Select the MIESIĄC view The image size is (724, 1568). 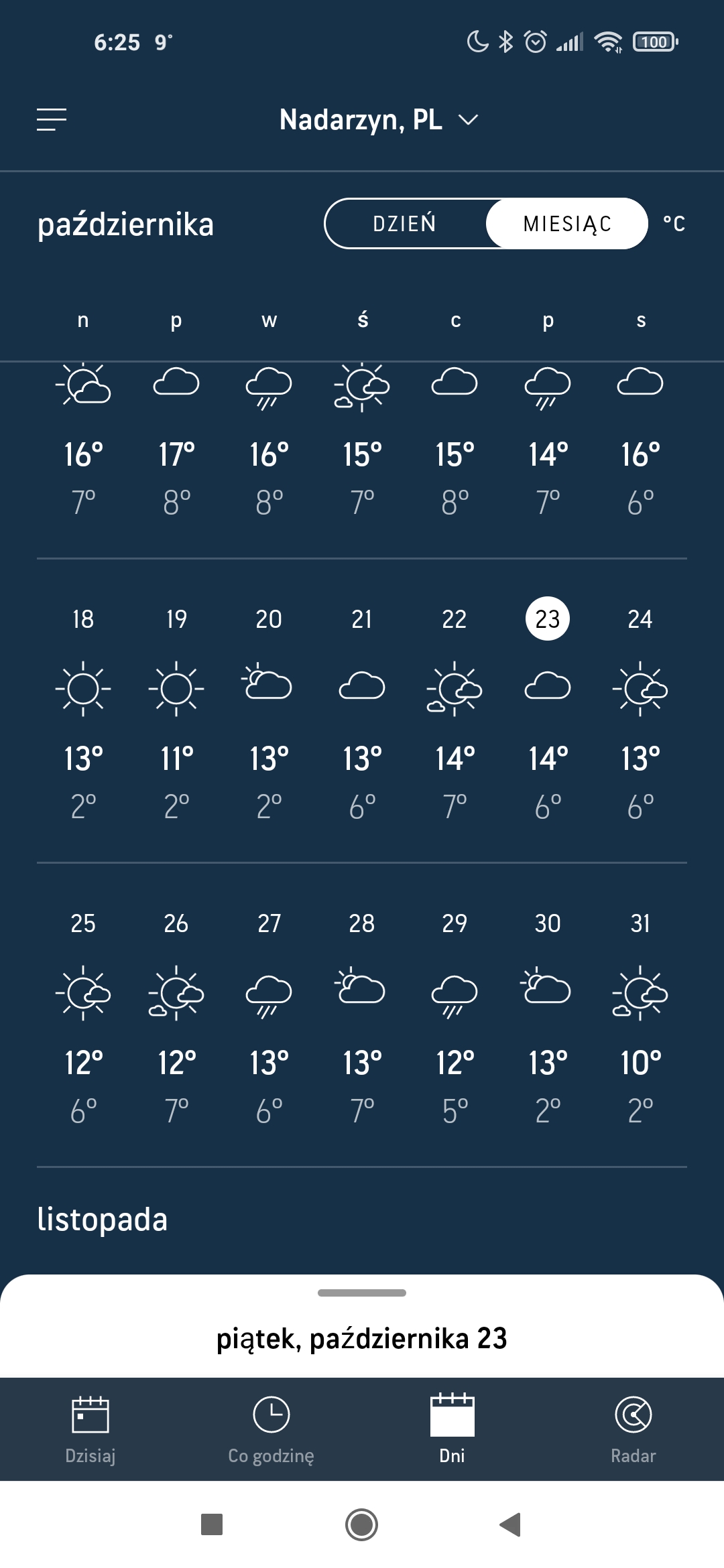[567, 224]
